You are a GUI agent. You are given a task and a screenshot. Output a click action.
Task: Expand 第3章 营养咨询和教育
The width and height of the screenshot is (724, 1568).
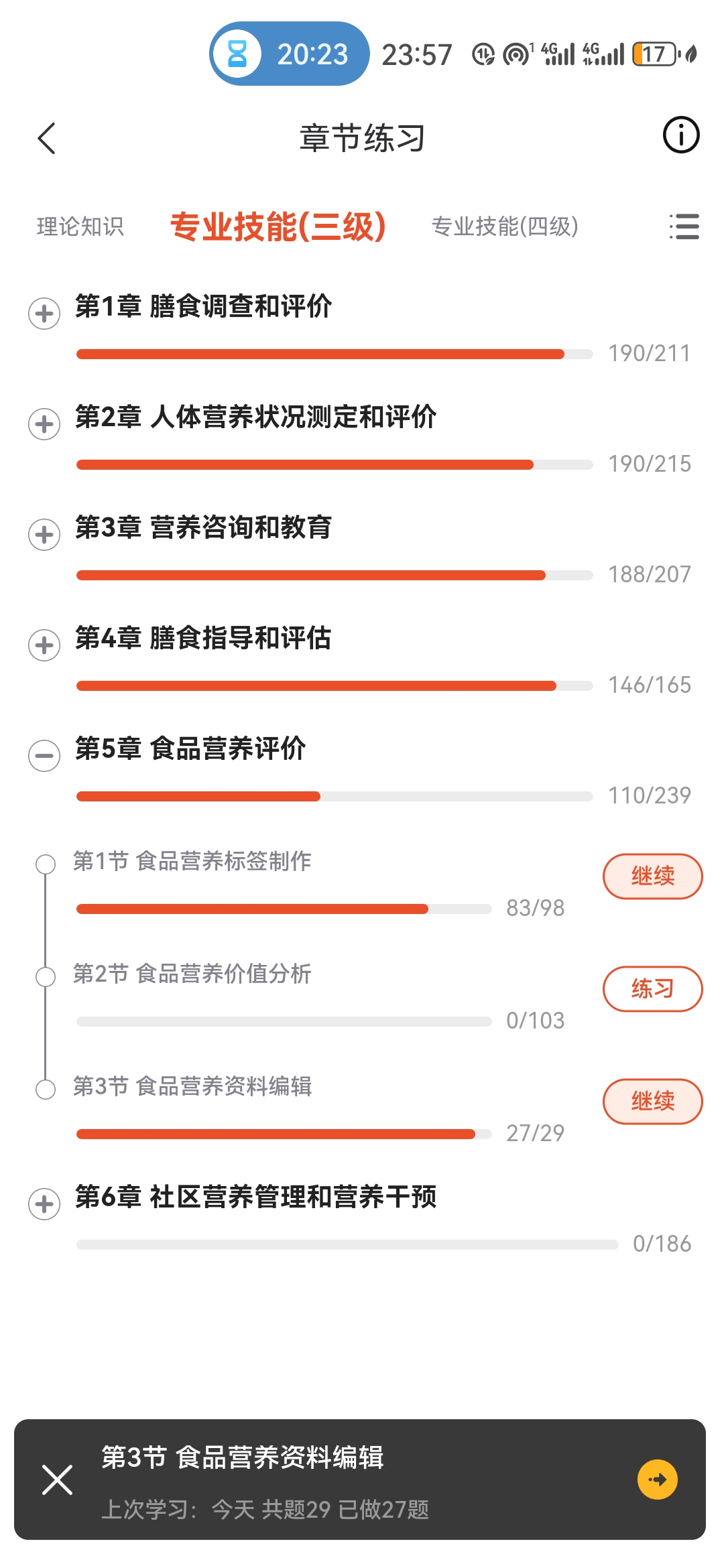click(44, 535)
